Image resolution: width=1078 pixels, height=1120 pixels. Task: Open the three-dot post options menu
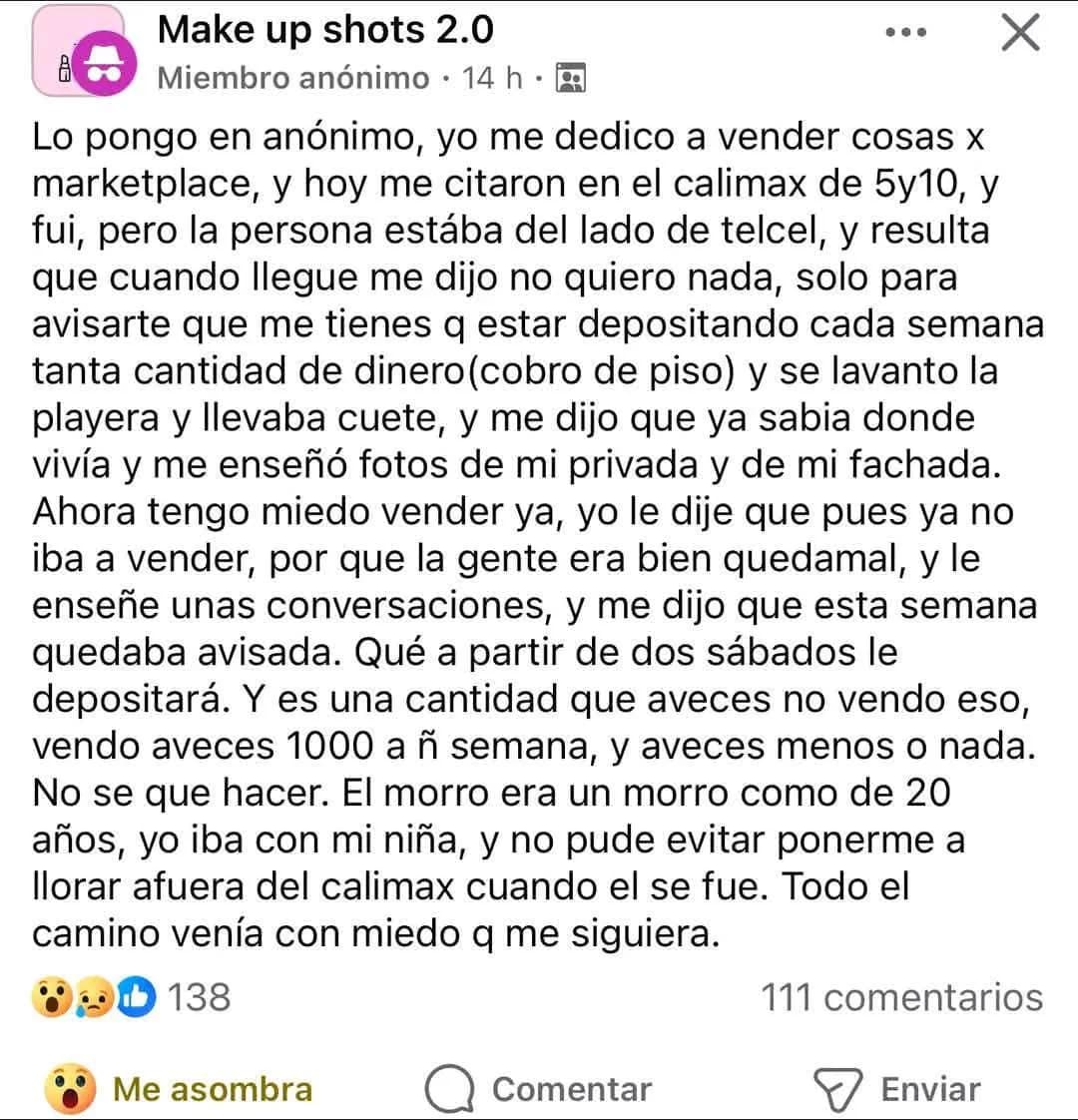[905, 33]
